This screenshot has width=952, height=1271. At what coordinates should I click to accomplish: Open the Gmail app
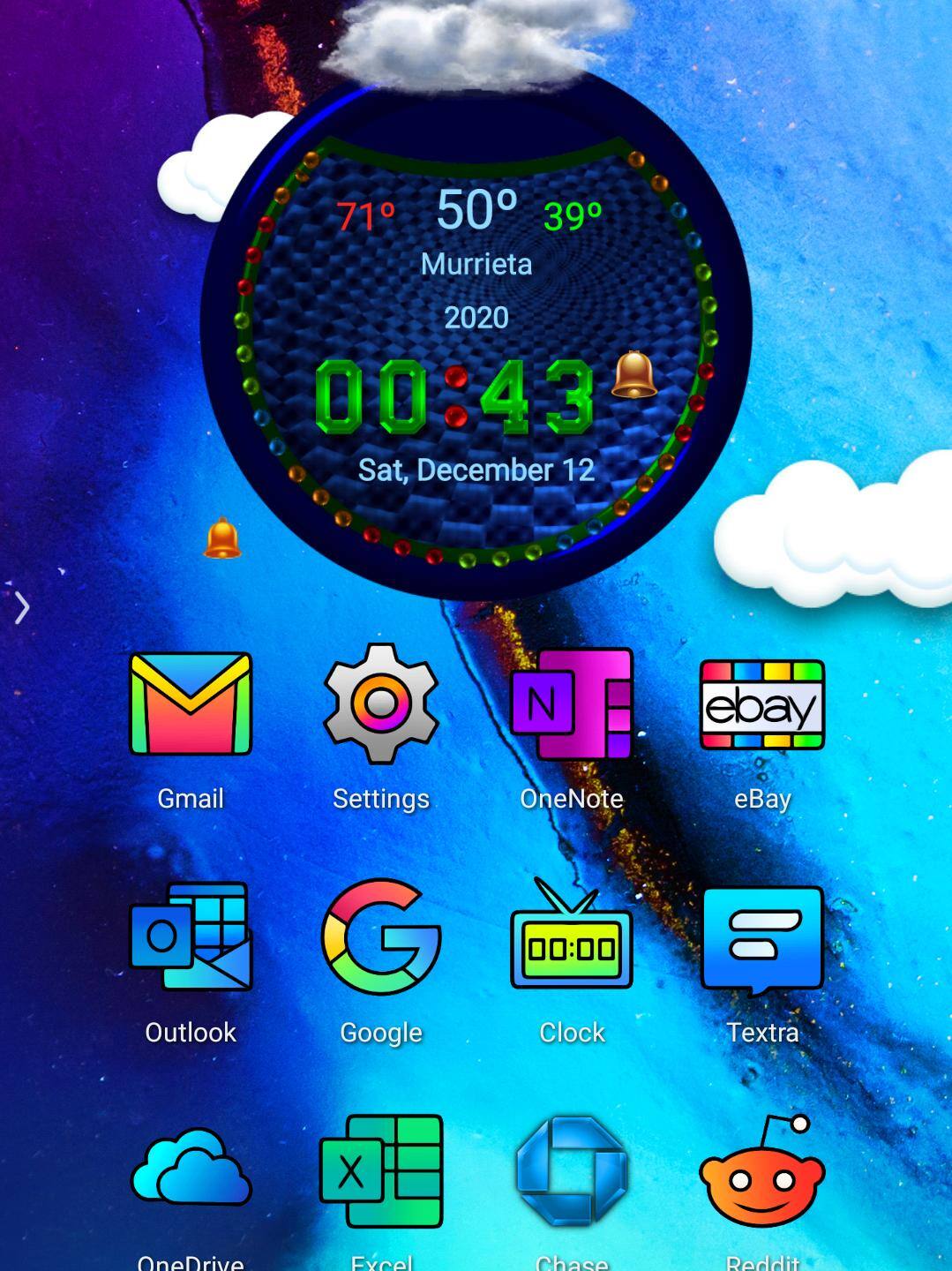(x=191, y=704)
